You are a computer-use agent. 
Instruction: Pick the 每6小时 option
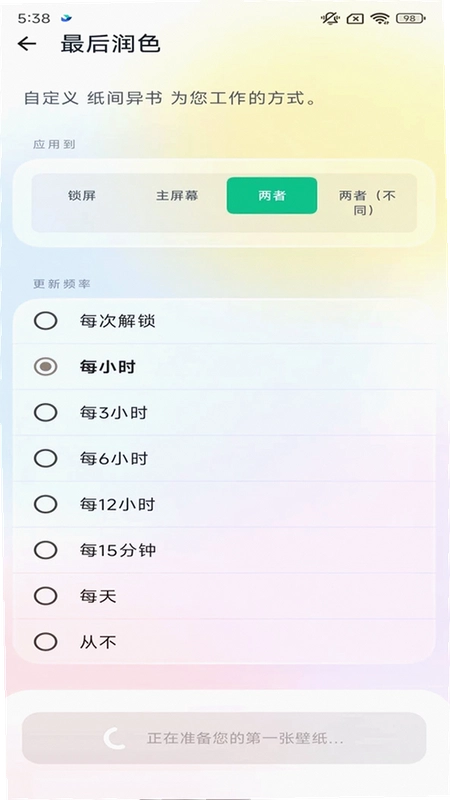tap(224, 458)
